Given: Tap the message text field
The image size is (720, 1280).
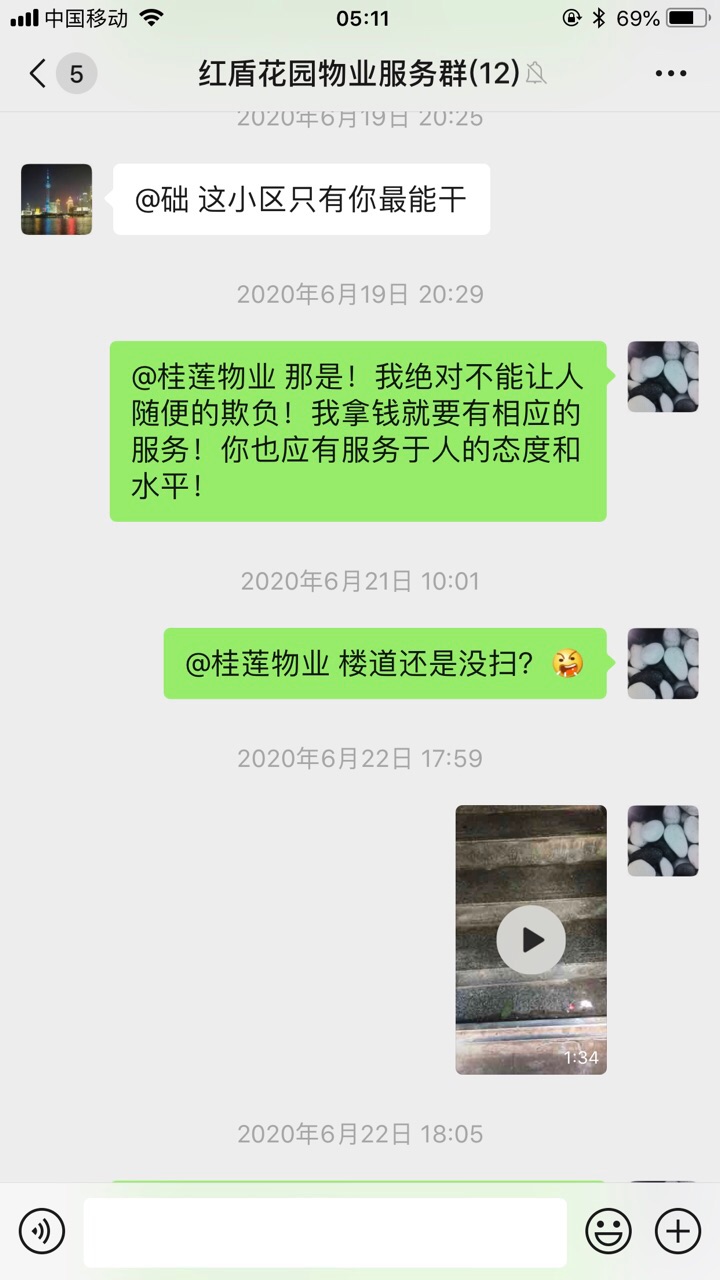Looking at the screenshot, I should click(x=324, y=1231).
